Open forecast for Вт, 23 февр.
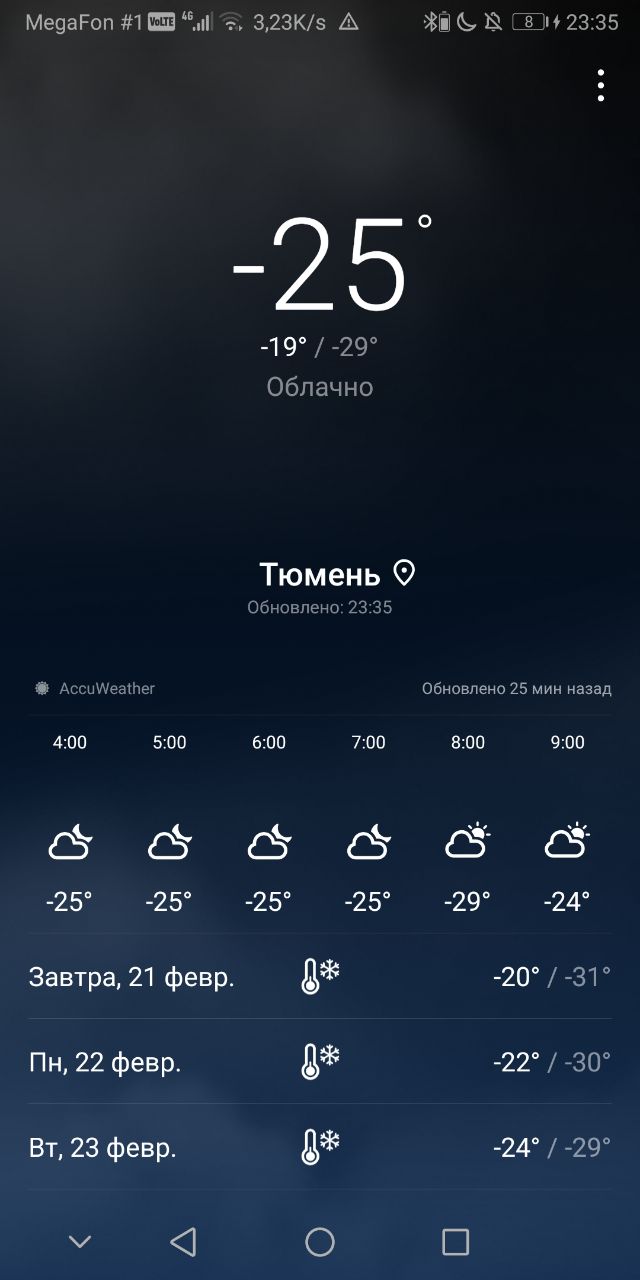Screen dimensions: 640x1280 tap(320, 1147)
